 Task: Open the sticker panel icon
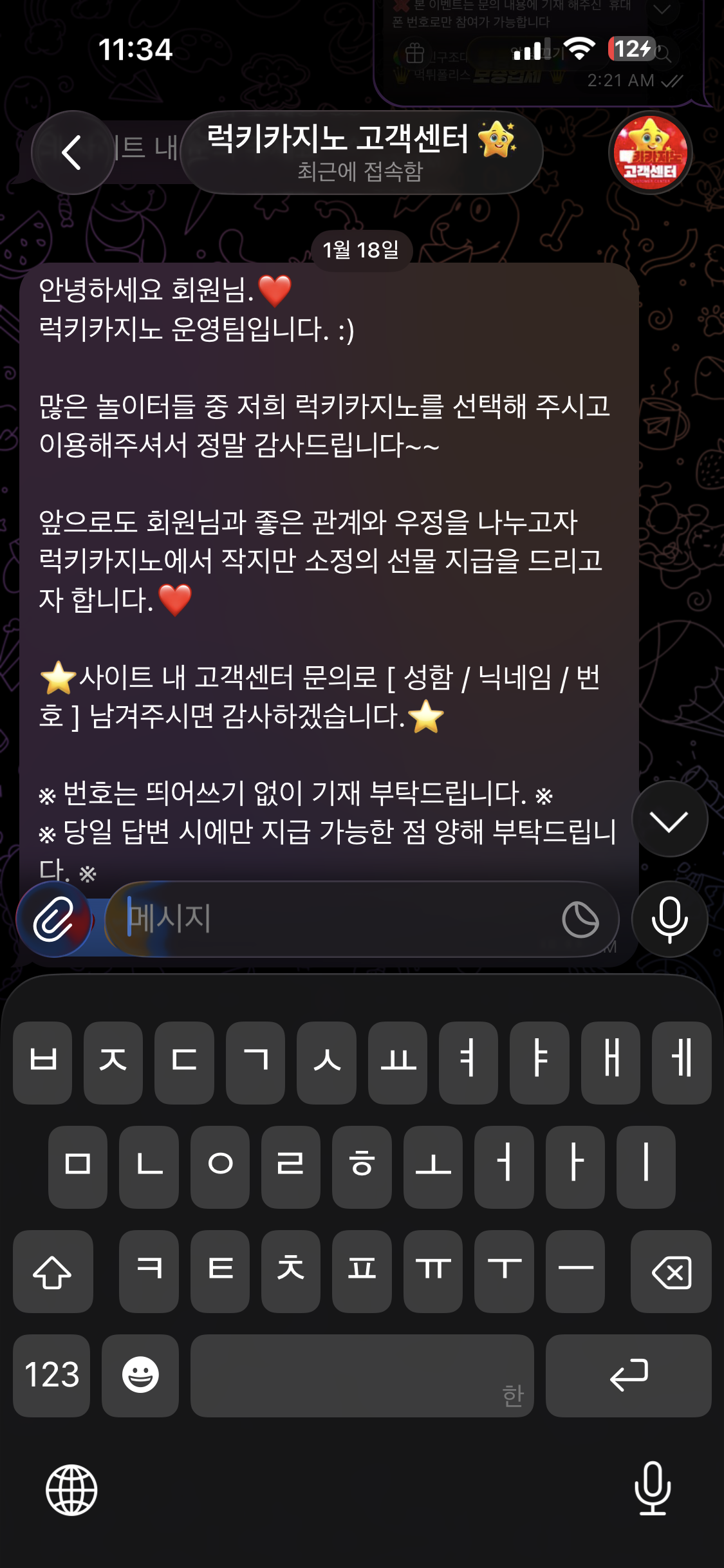tap(580, 919)
